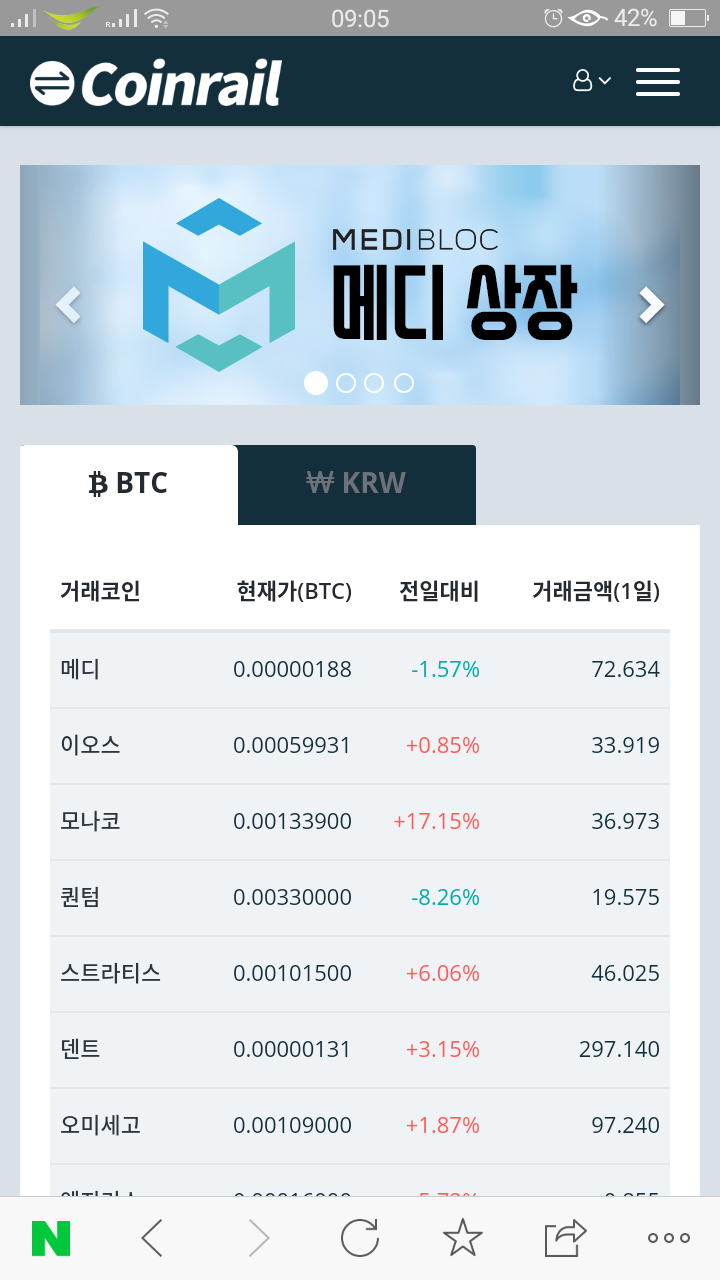Image resolution: width=720 pixels, height=1280 pixels.
Task: Advance the banner with the right arrow
Action: tap(651, 304)
